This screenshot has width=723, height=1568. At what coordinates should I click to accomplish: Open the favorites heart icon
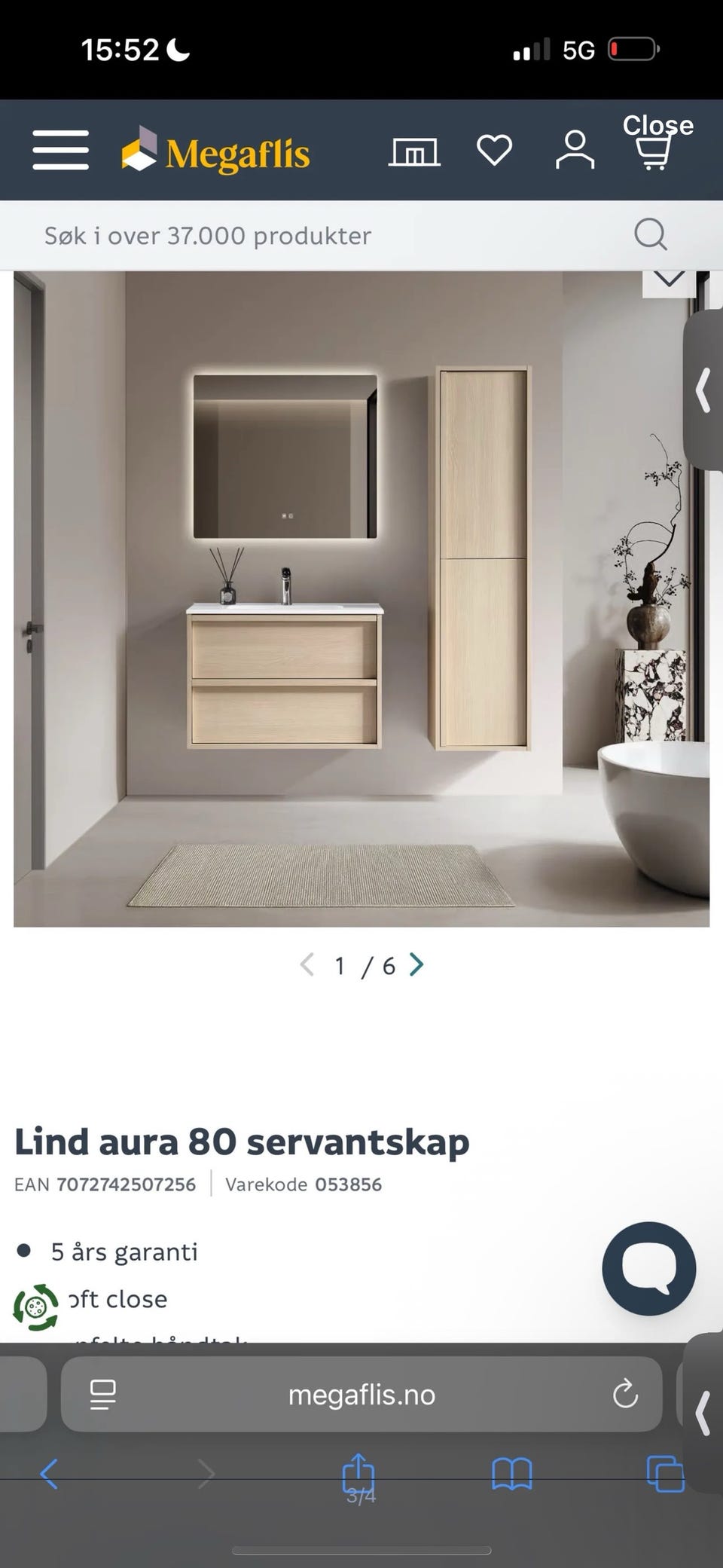[x=495, y=150]
